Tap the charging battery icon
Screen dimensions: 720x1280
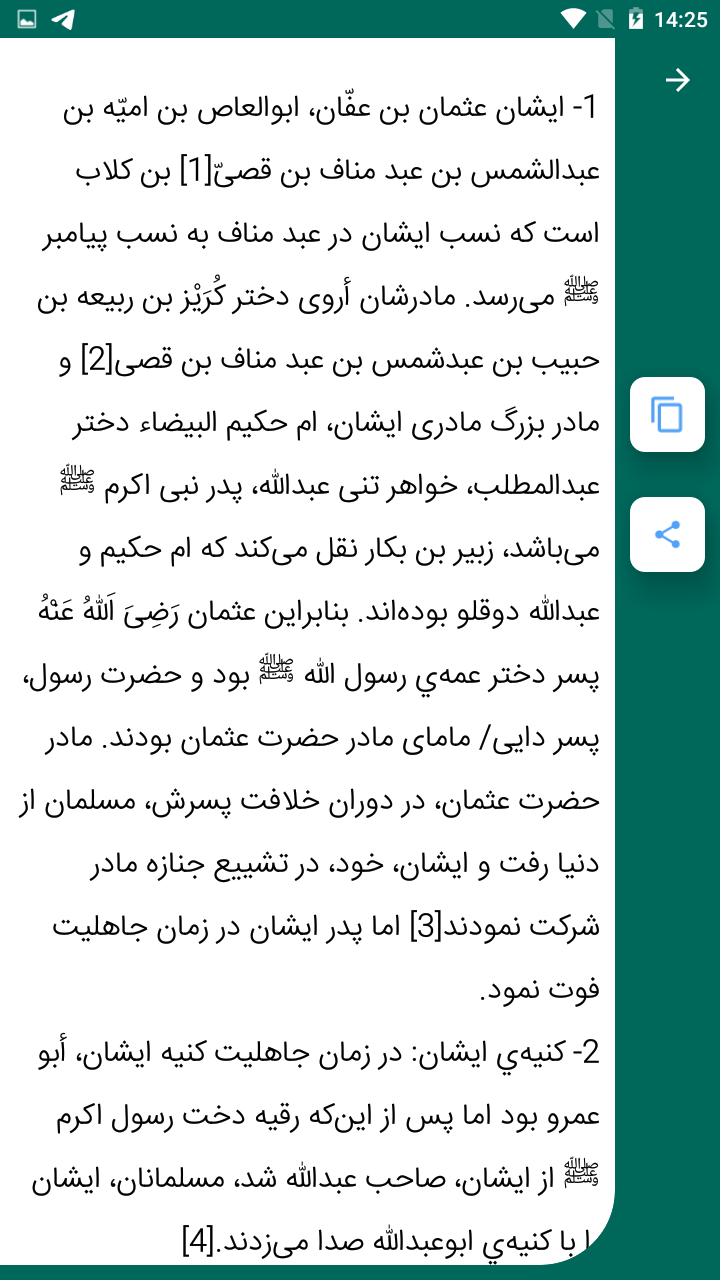click(634, 16)
